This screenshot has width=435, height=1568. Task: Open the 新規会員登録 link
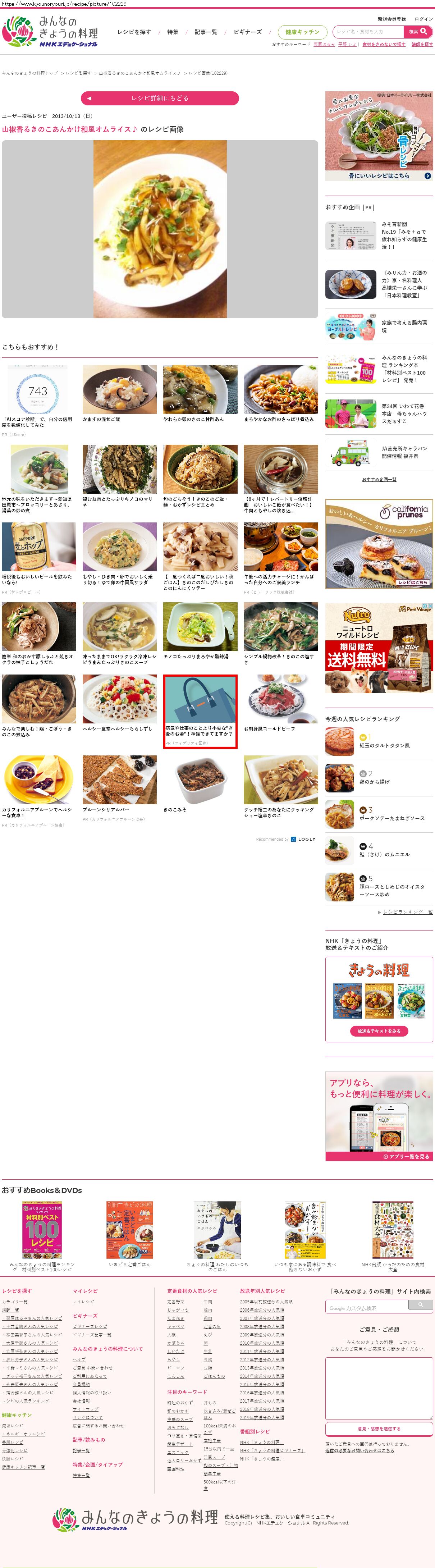(391, 19)
